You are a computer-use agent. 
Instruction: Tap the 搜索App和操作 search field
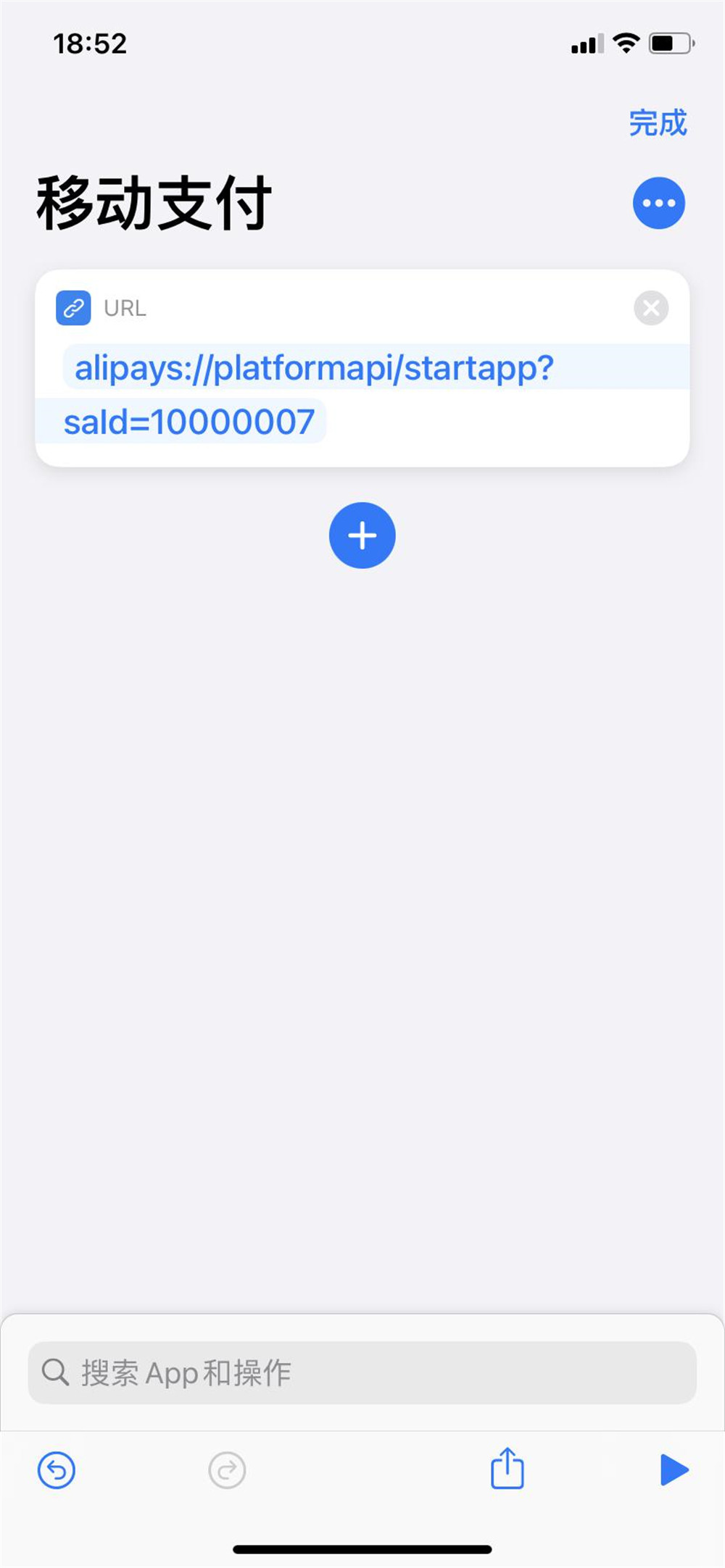click(x=188, y=1371)
